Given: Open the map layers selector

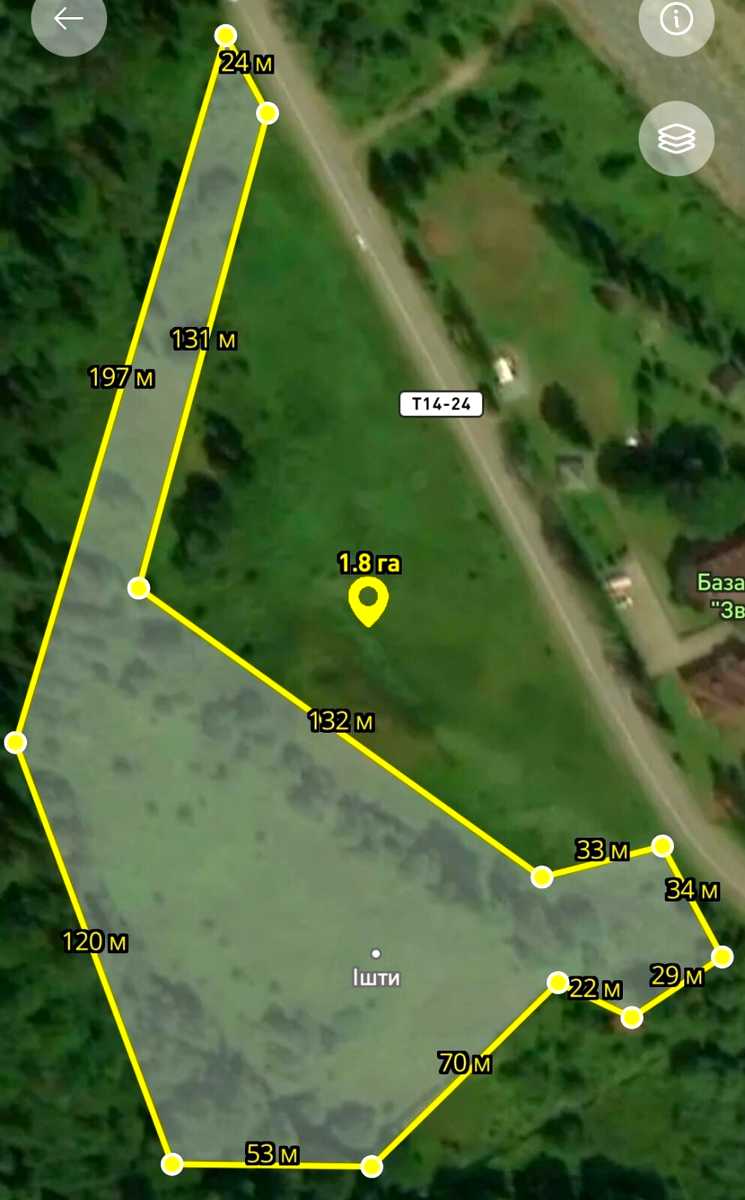Looking at the screenshot, I should (x=677, y=139).
